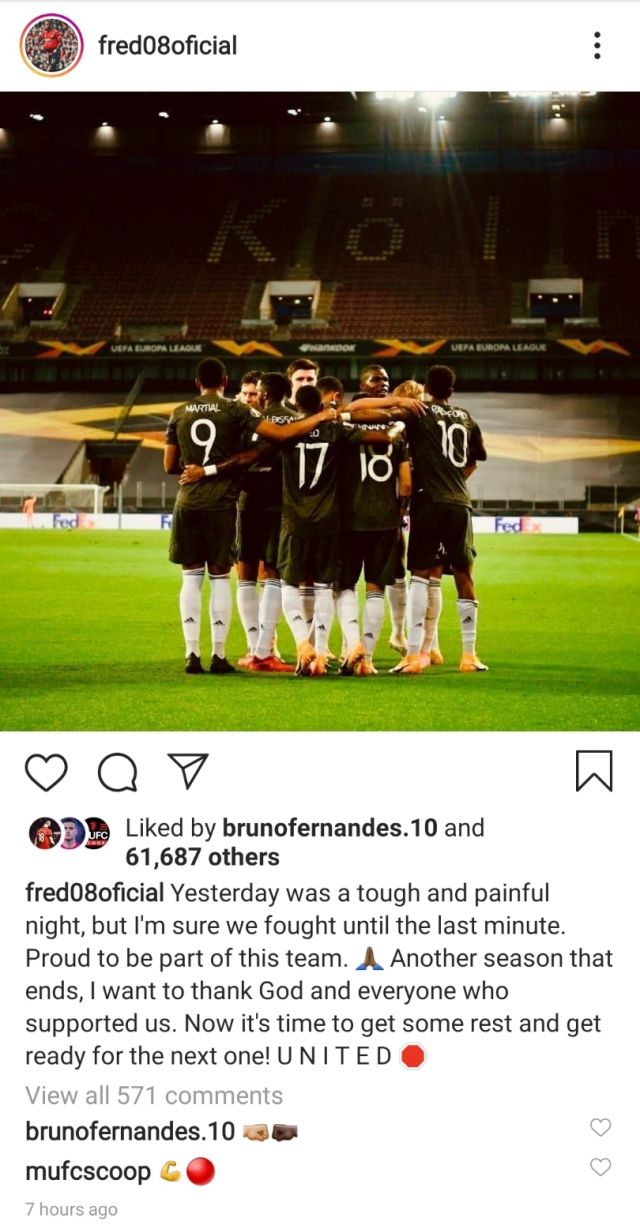
Task: Open fred08oficial's profile picture
Action: point(52,46)
